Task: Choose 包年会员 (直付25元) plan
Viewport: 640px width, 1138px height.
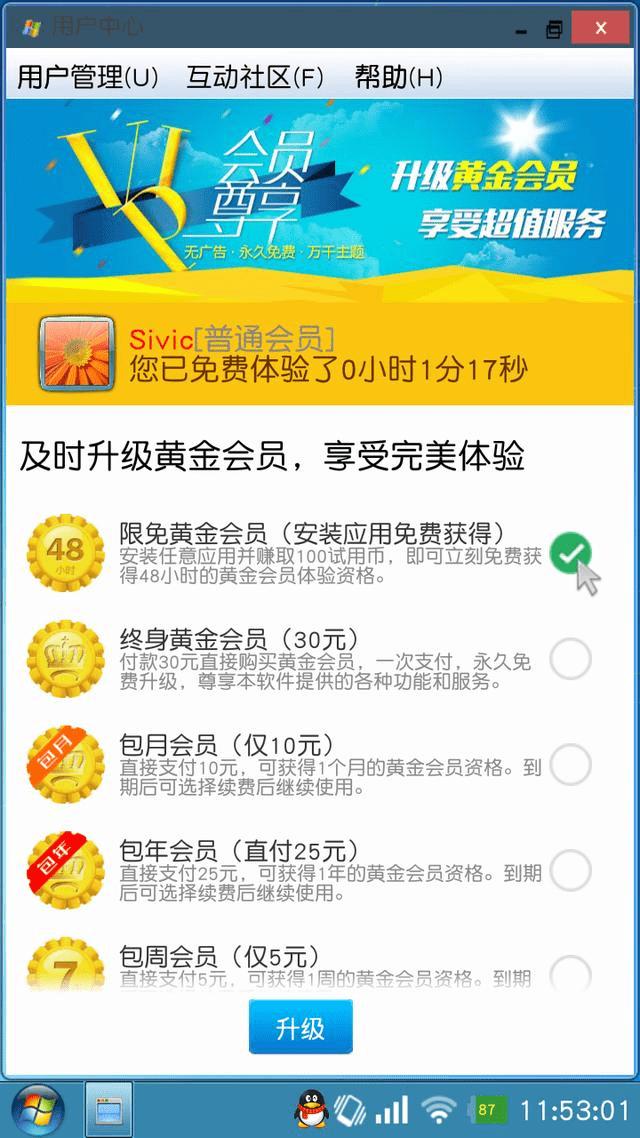Action: point(570,870)
